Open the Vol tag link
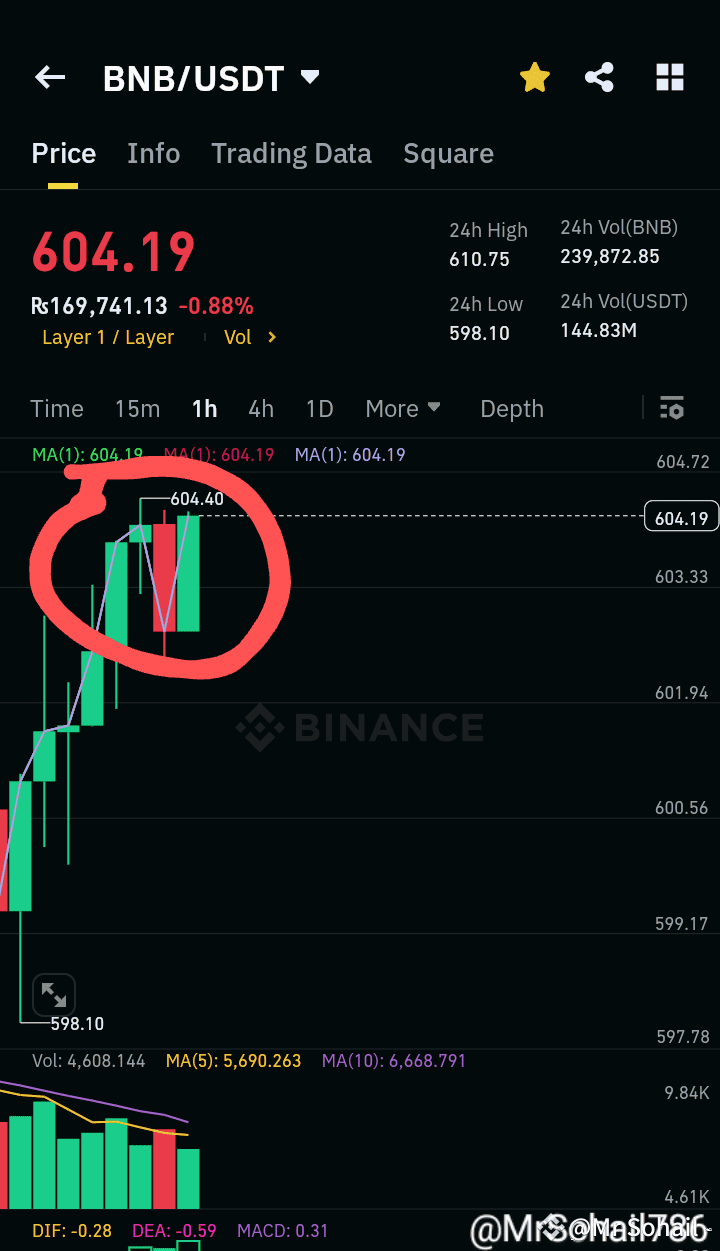This screenshot has height=1251, width=720. pyautogui.click(x=250, y=338)
